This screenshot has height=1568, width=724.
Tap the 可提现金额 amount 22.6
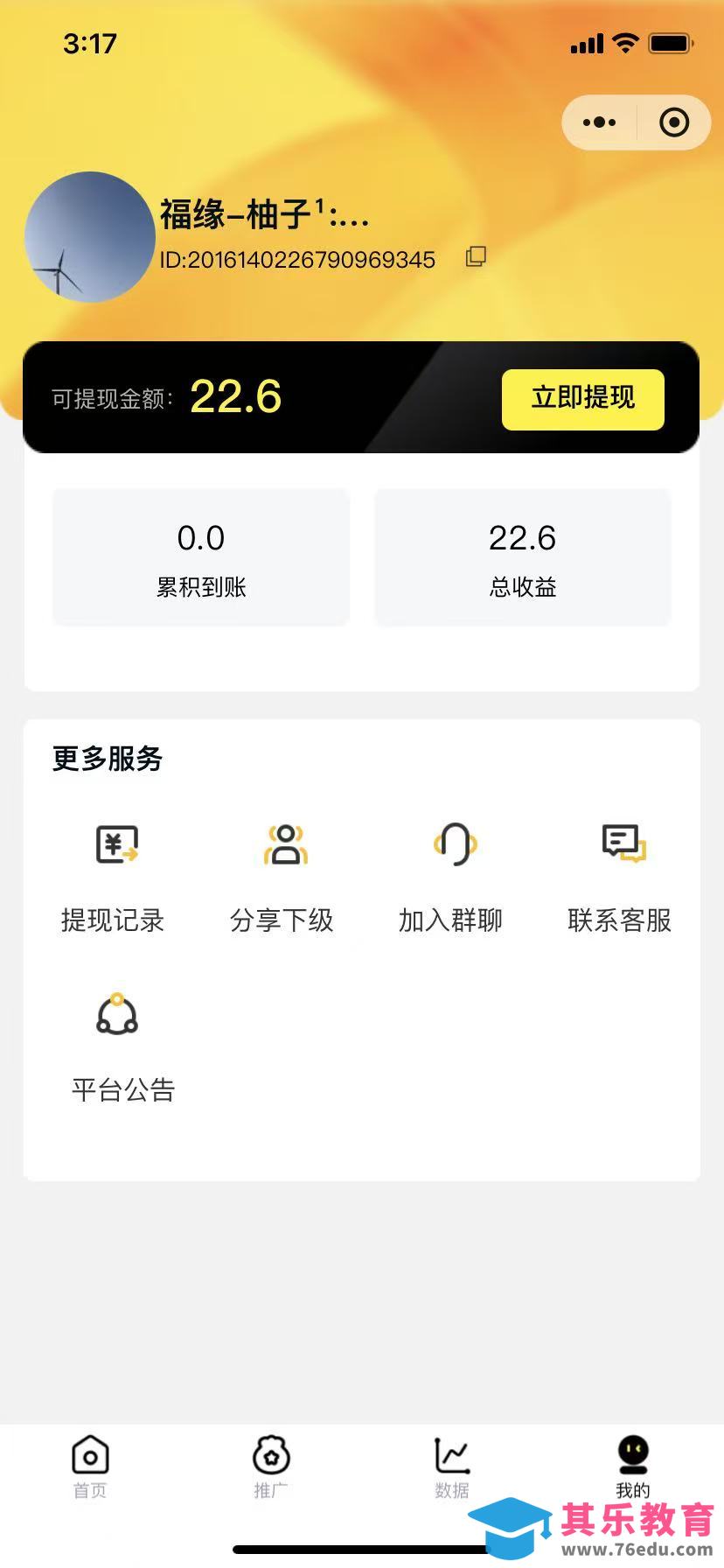tap(235, 398)
